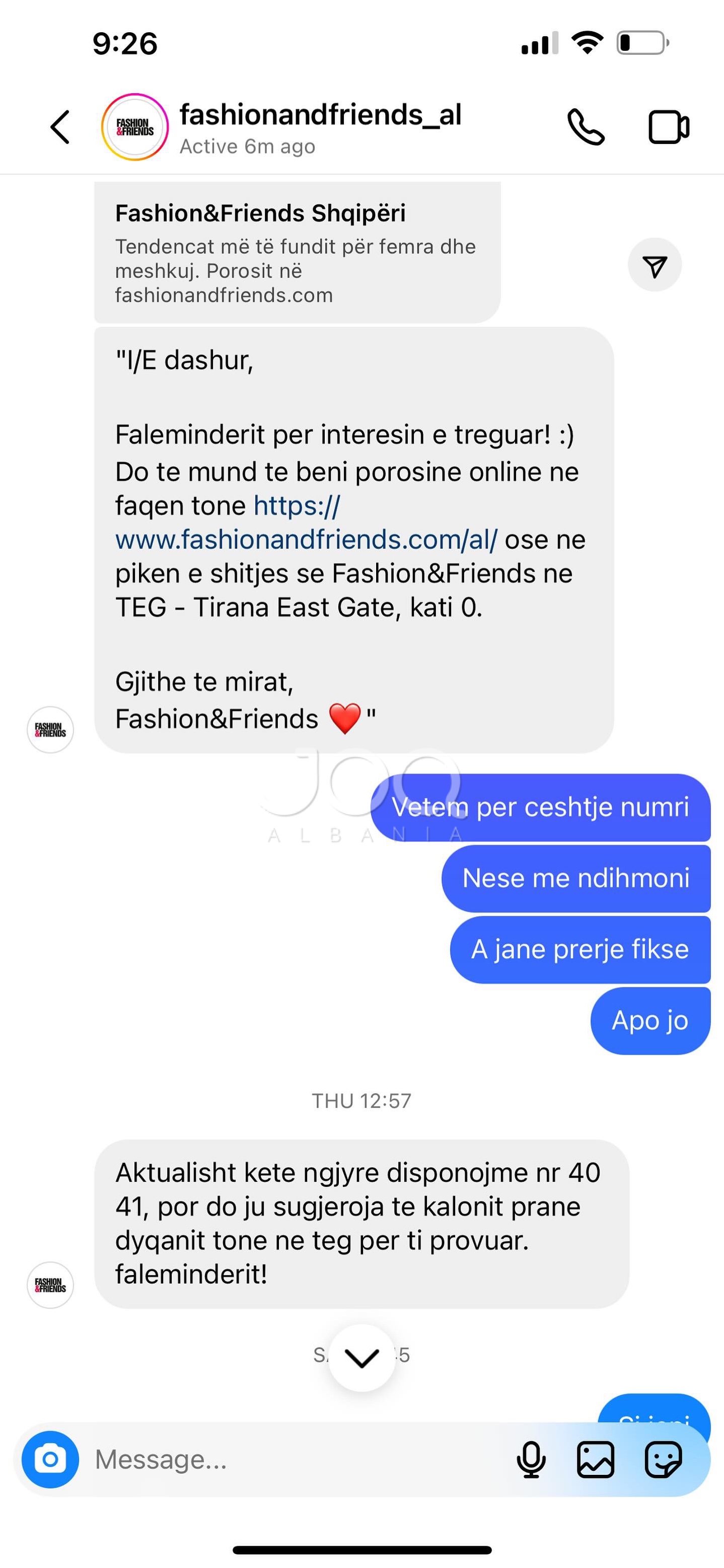
Task: Jump to the latest messages
Action: [x=362, y=1358]
